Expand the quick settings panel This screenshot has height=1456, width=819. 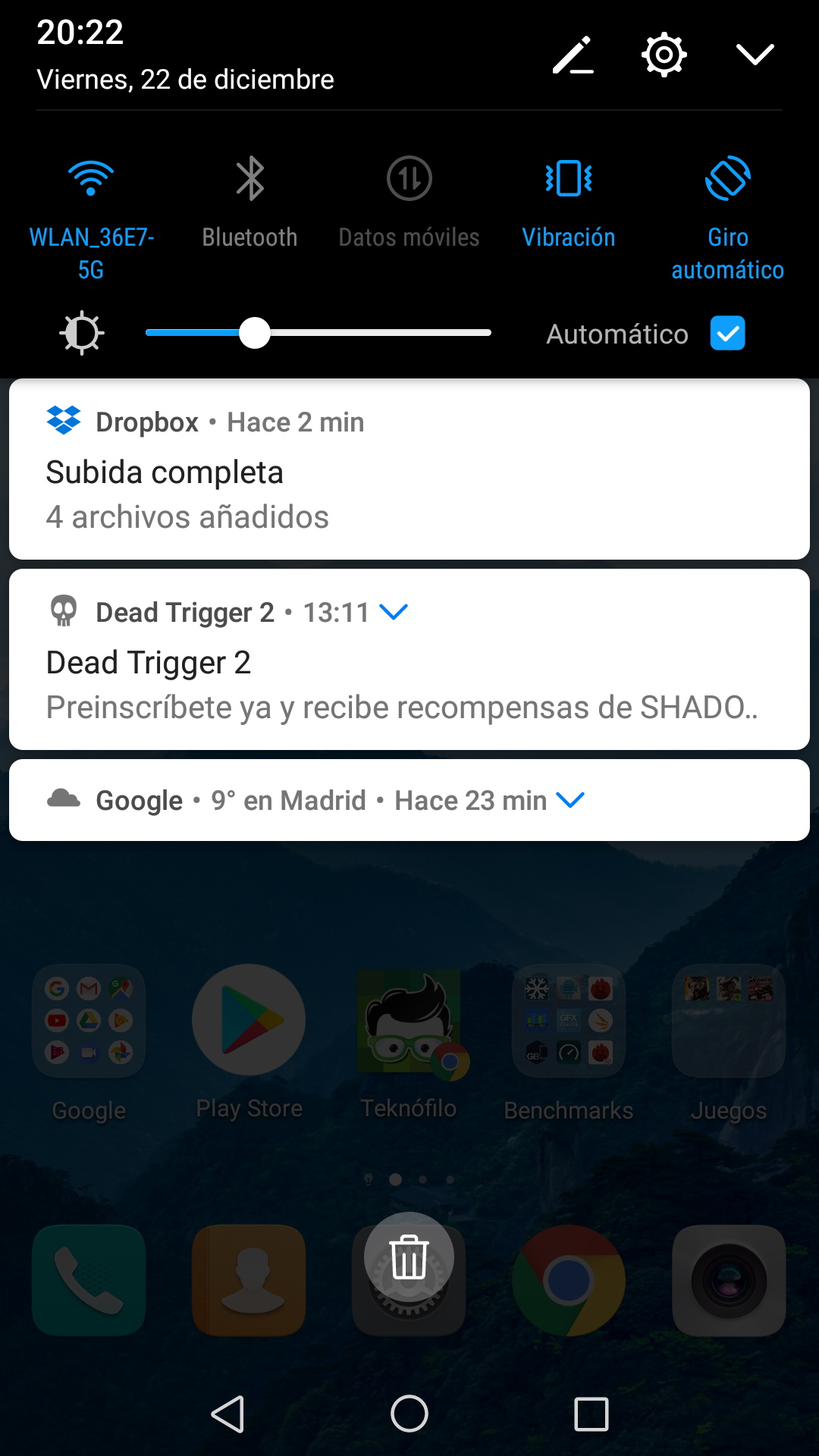click(x=755, y=55)
